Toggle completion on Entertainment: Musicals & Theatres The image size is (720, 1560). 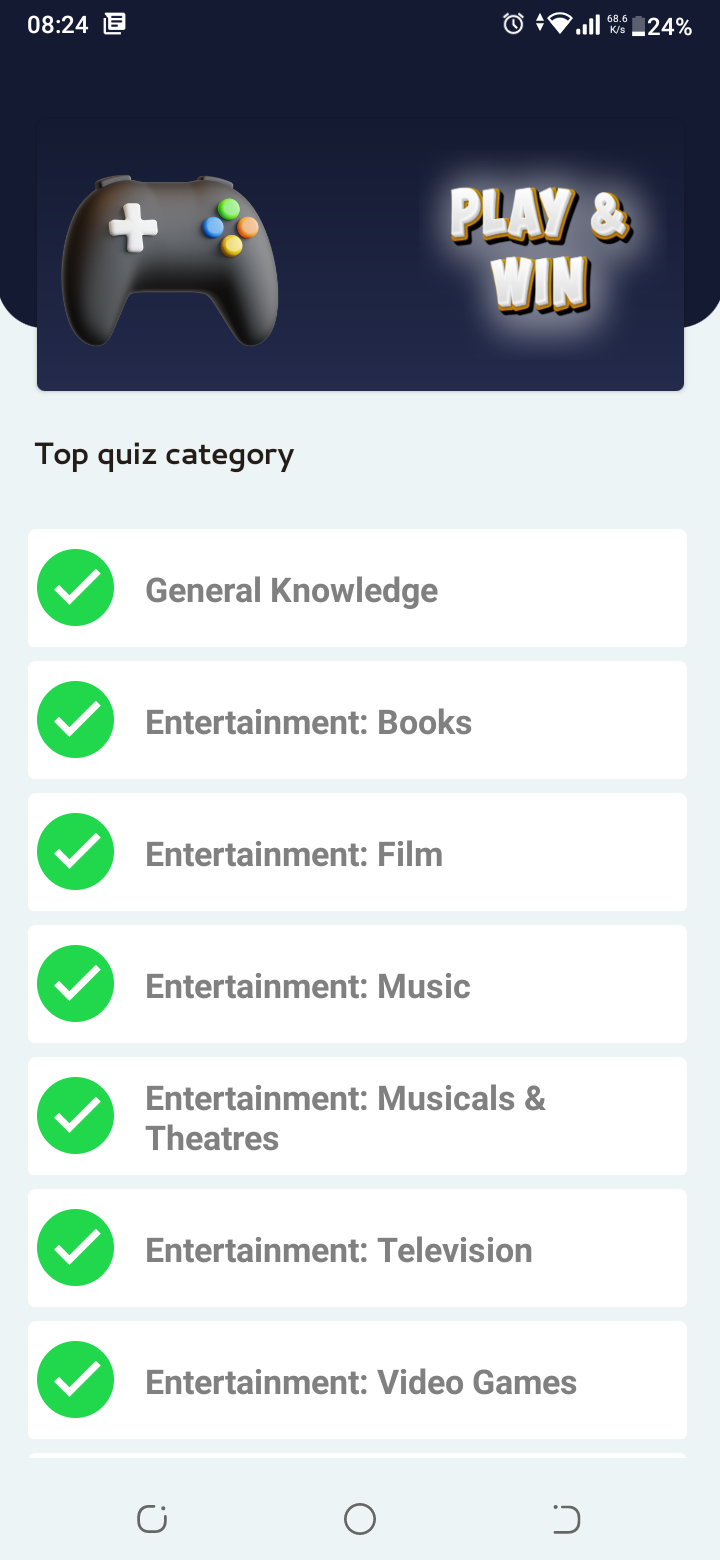click(x=75, y=1115)
